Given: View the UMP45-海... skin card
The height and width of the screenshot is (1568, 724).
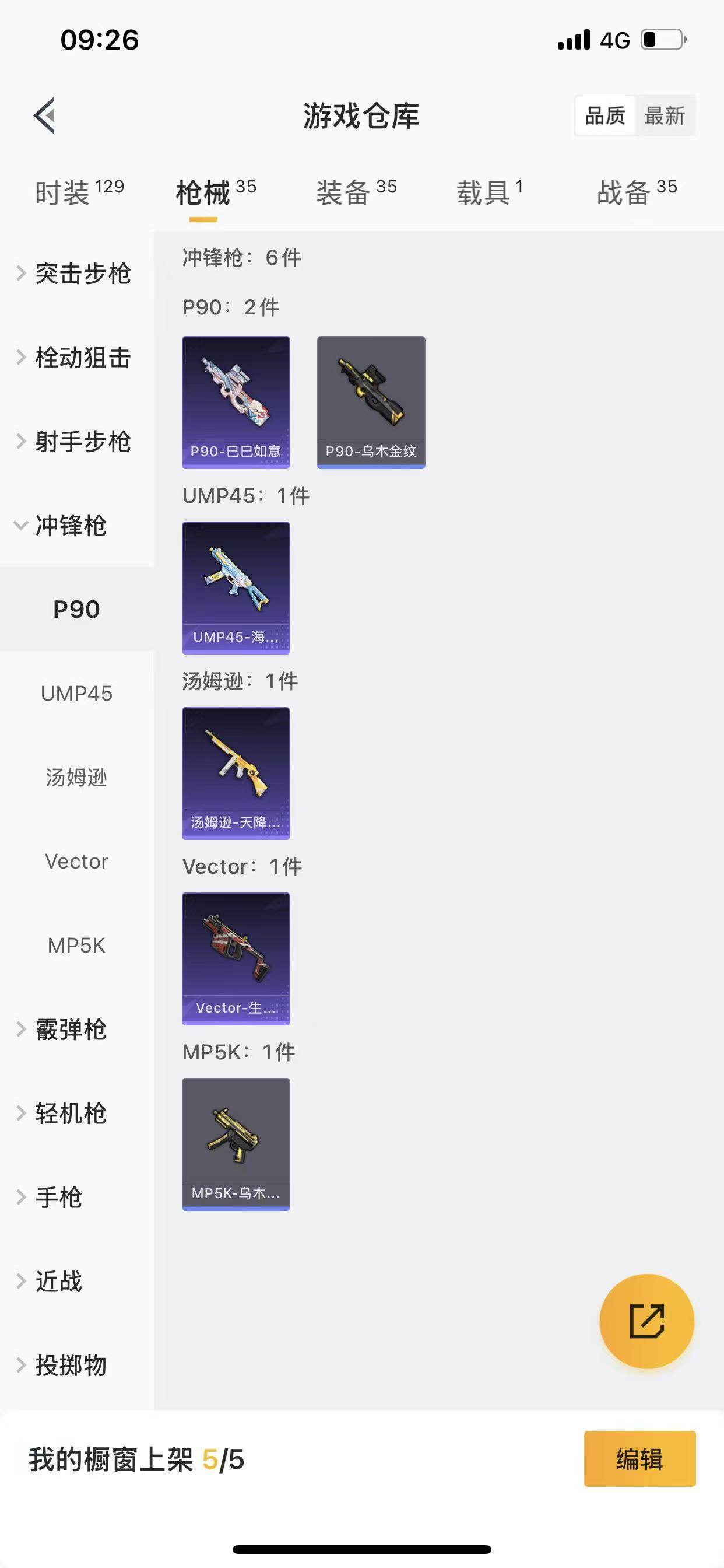Looking at the screenshot, I should [x=236, y=587].
